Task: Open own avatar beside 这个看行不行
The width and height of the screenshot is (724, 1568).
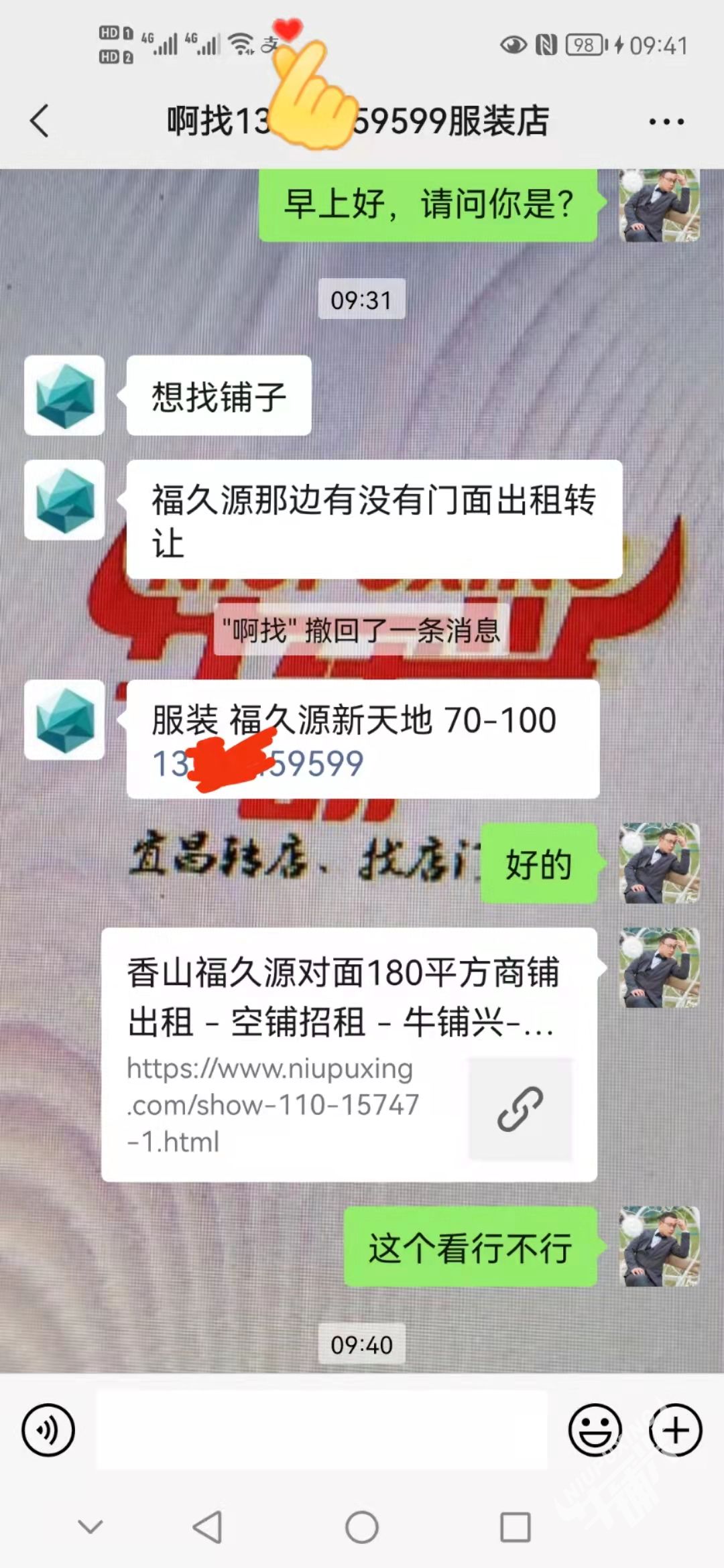Action: click(659, 1246)
